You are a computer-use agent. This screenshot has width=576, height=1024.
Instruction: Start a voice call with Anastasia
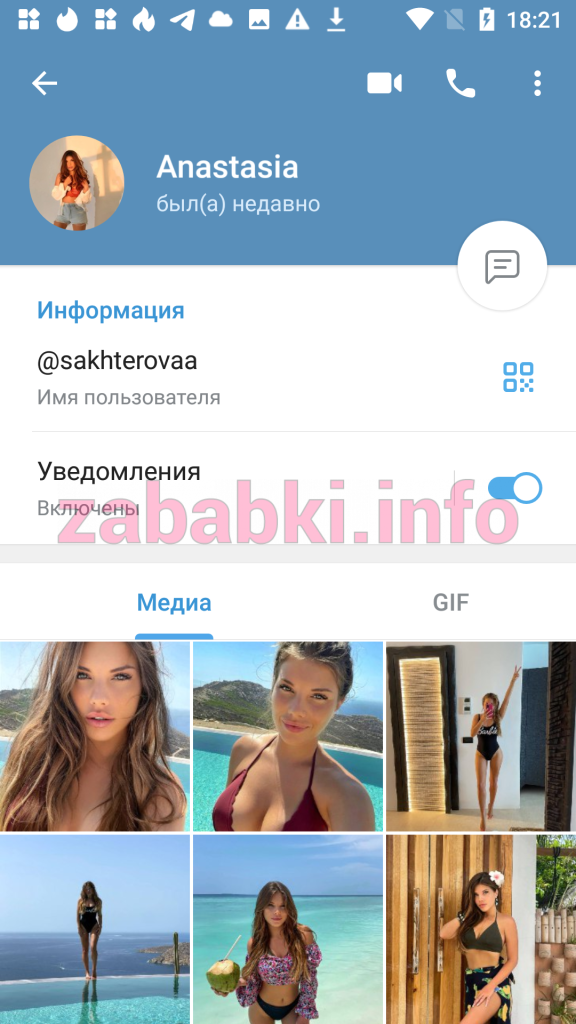click(460, 84)
